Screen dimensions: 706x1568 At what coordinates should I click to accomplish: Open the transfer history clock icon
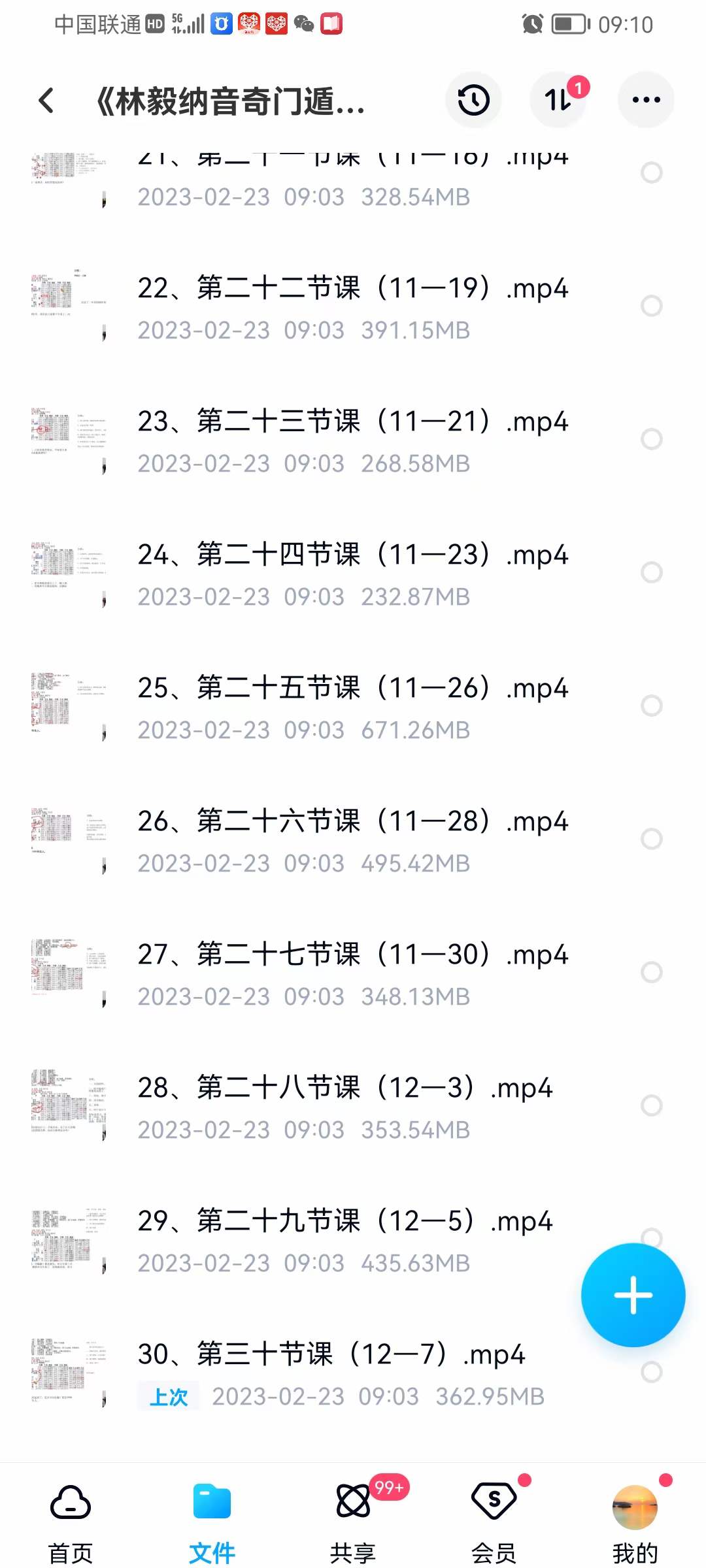[473, 99]
